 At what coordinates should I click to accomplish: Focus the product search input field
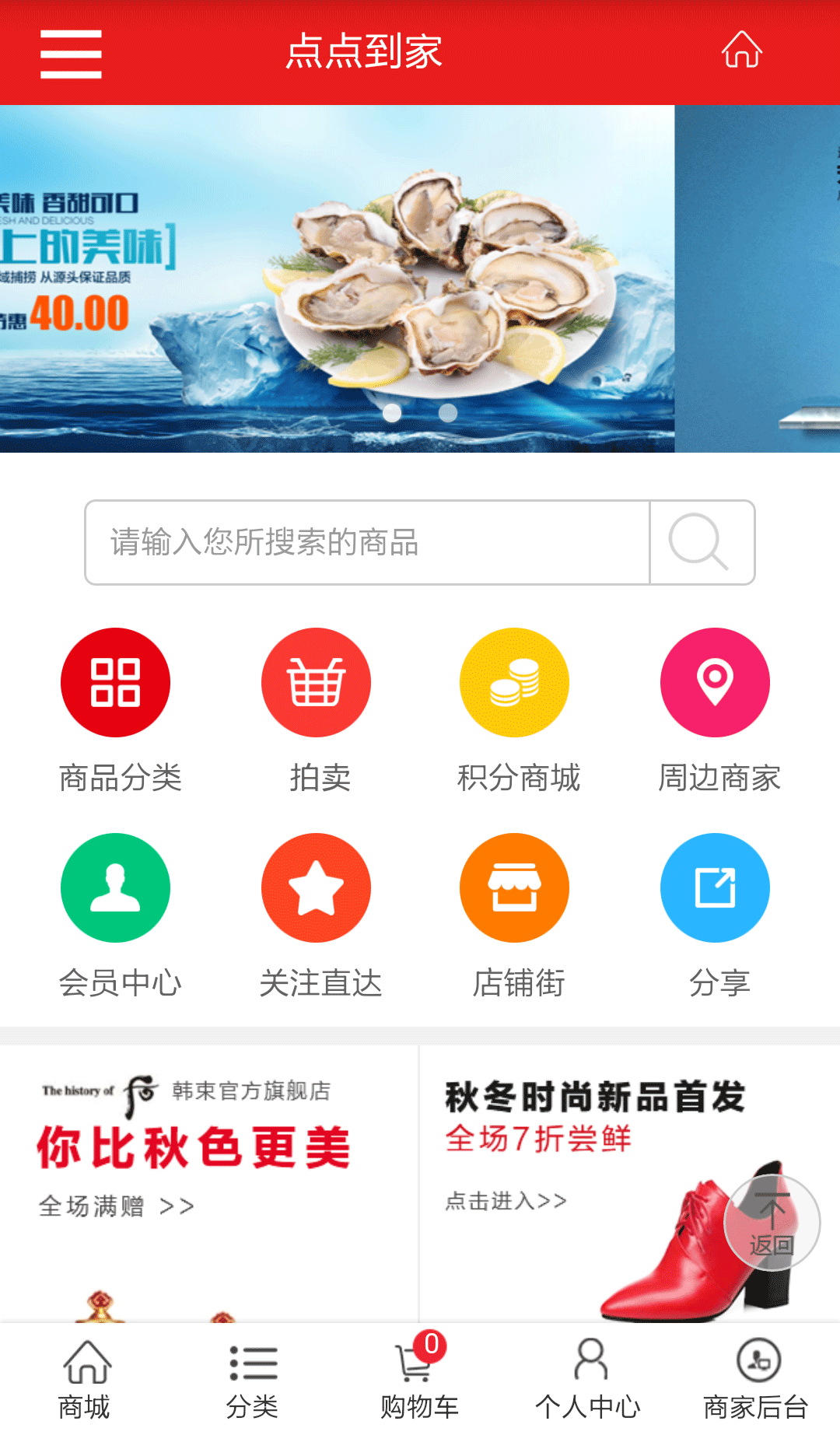[367, 542]
